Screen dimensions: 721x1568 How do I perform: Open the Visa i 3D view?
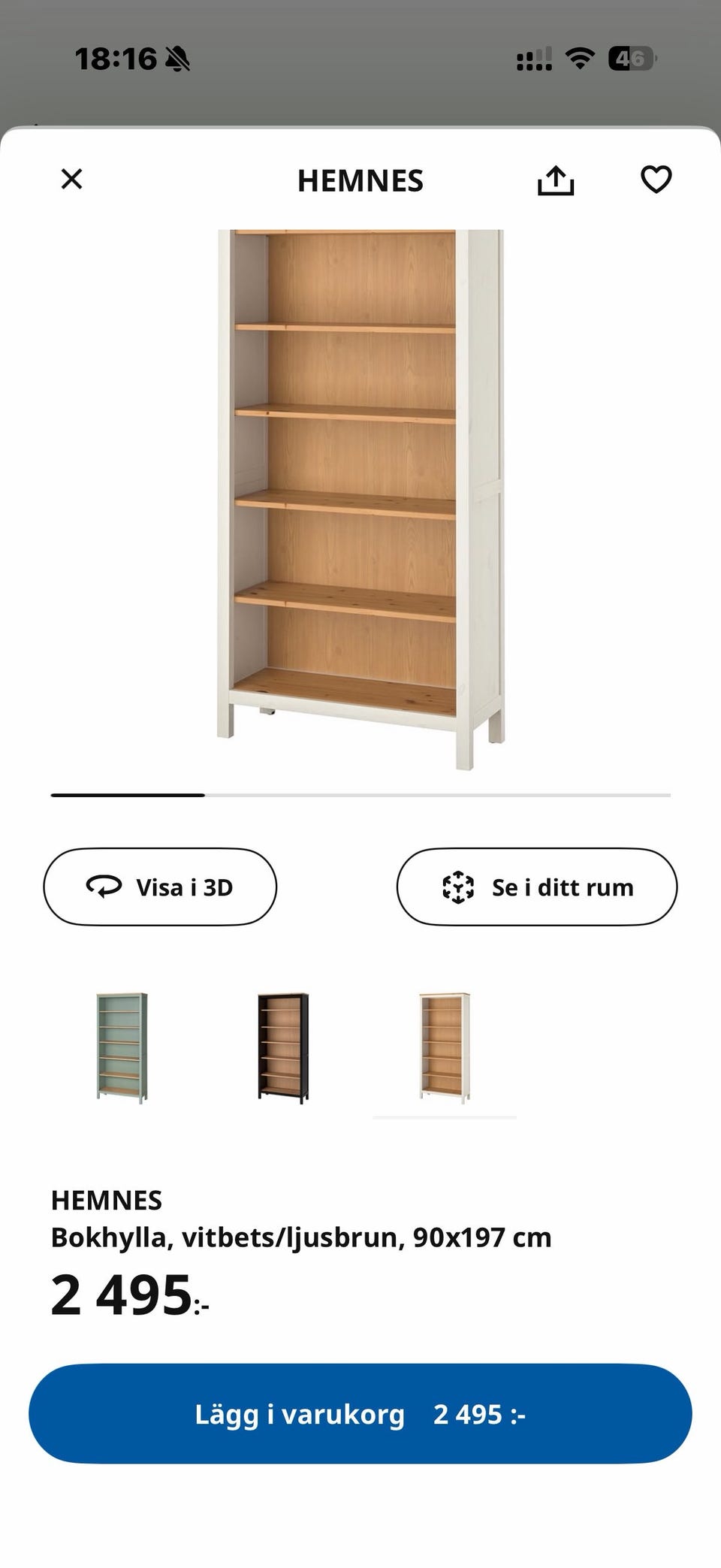click(x=160, y=887)
